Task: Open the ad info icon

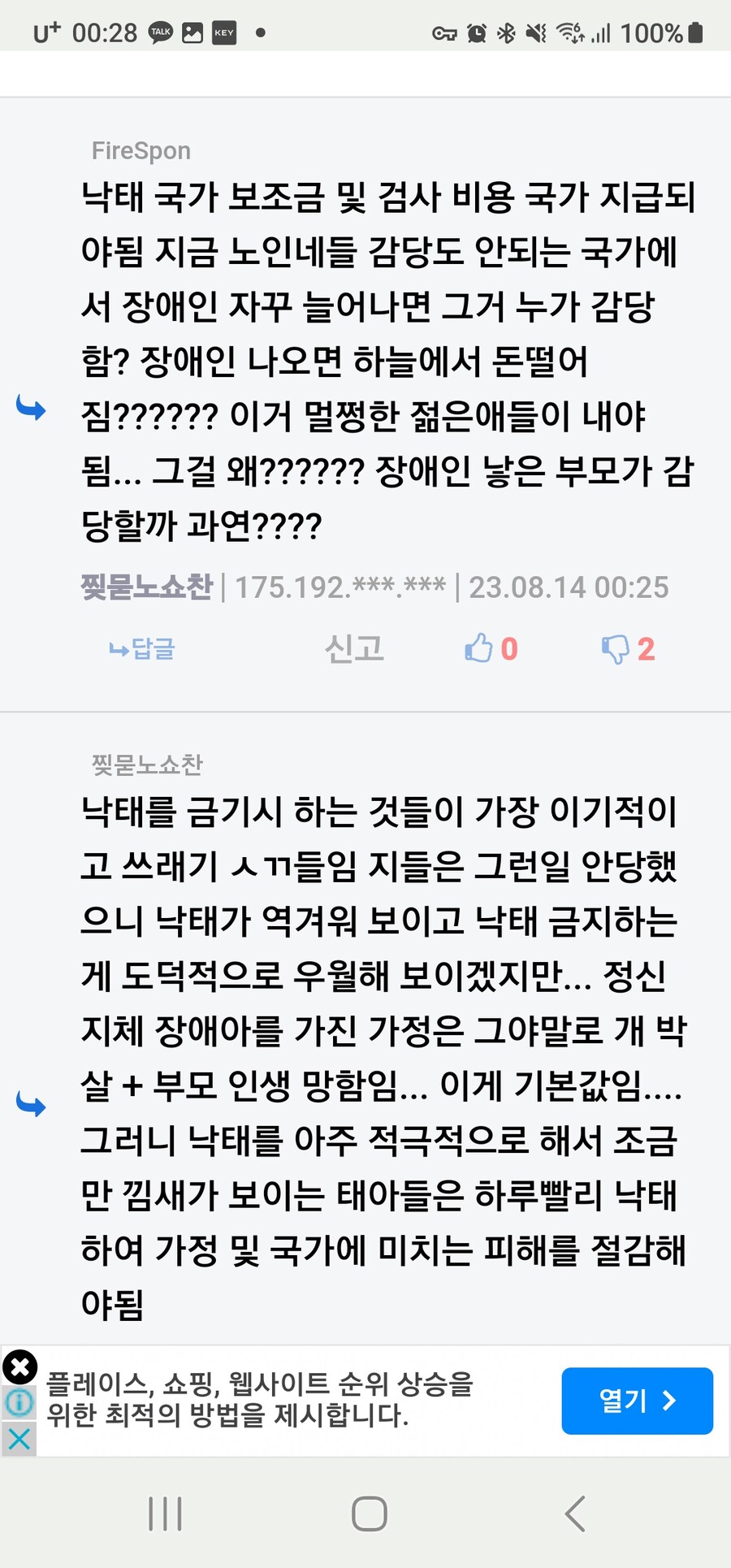Action: click(x=19, y=1402)
